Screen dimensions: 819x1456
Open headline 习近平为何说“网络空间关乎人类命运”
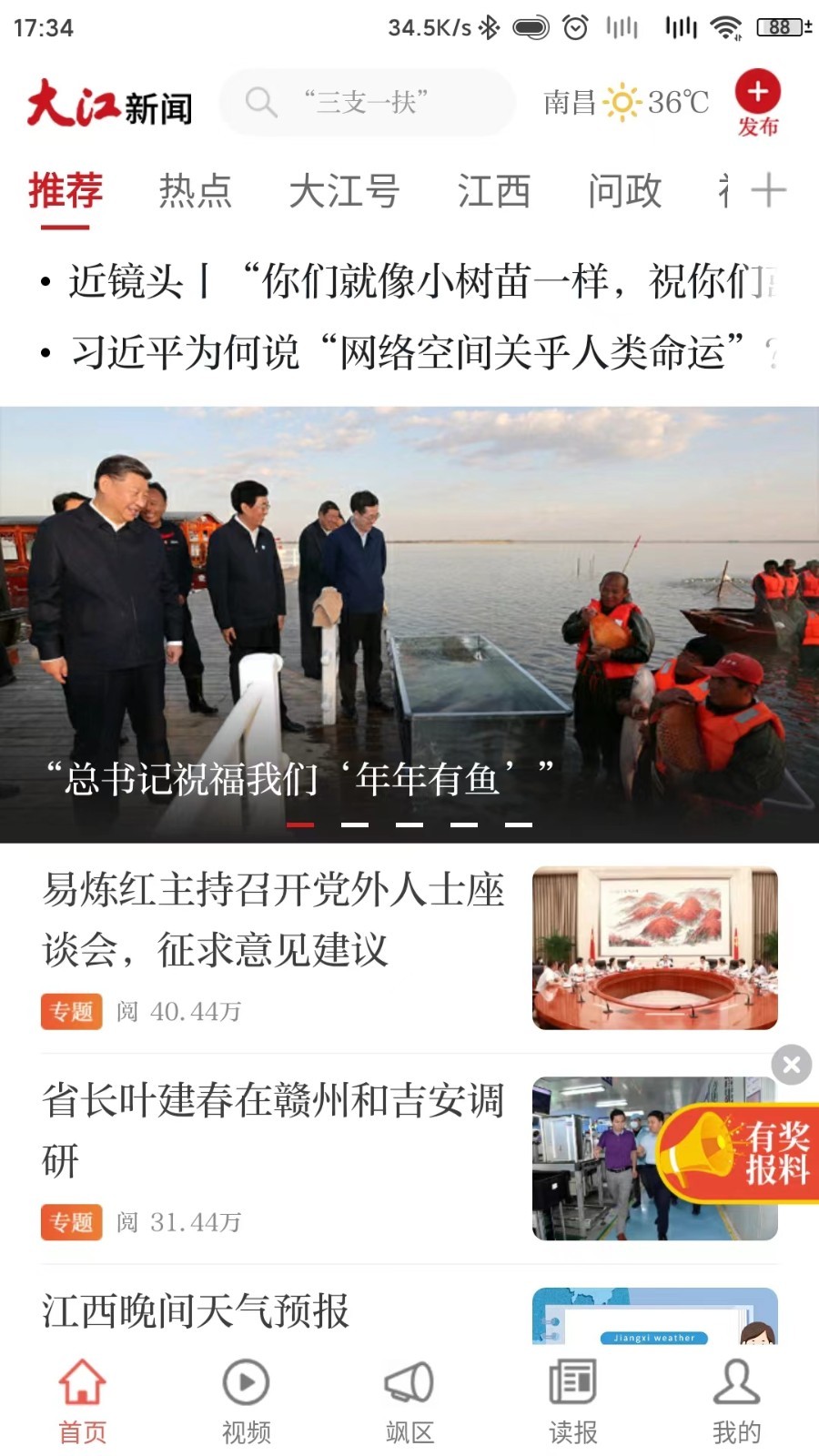(409, 352)
